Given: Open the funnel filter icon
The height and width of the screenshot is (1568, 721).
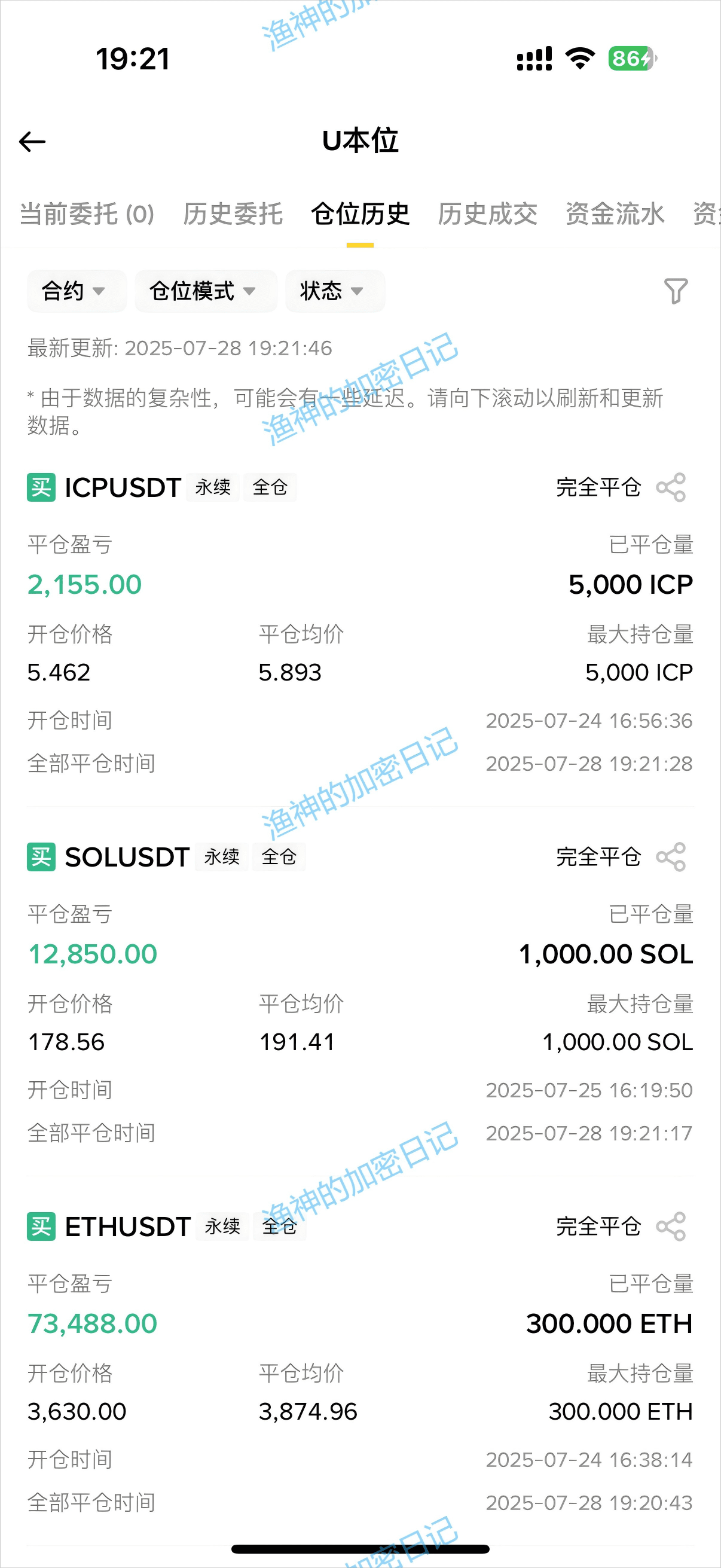Looking at the screenshot, I should tap(676, 291).
